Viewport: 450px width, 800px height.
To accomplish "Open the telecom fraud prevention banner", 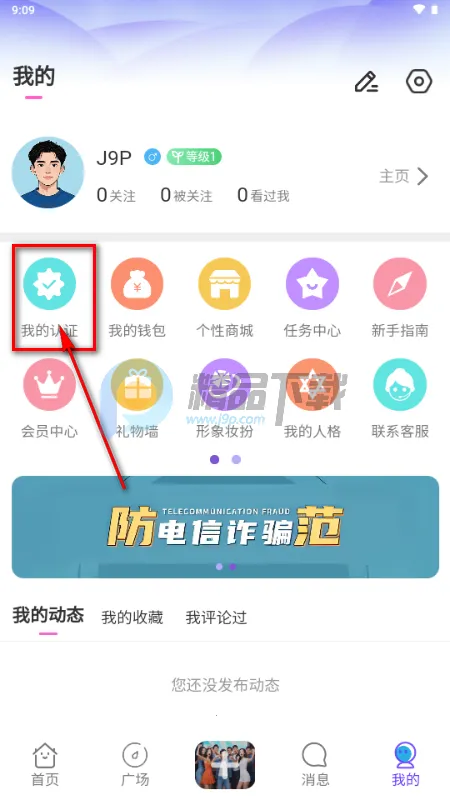I will pyautogui.click(x=225, y=527).
